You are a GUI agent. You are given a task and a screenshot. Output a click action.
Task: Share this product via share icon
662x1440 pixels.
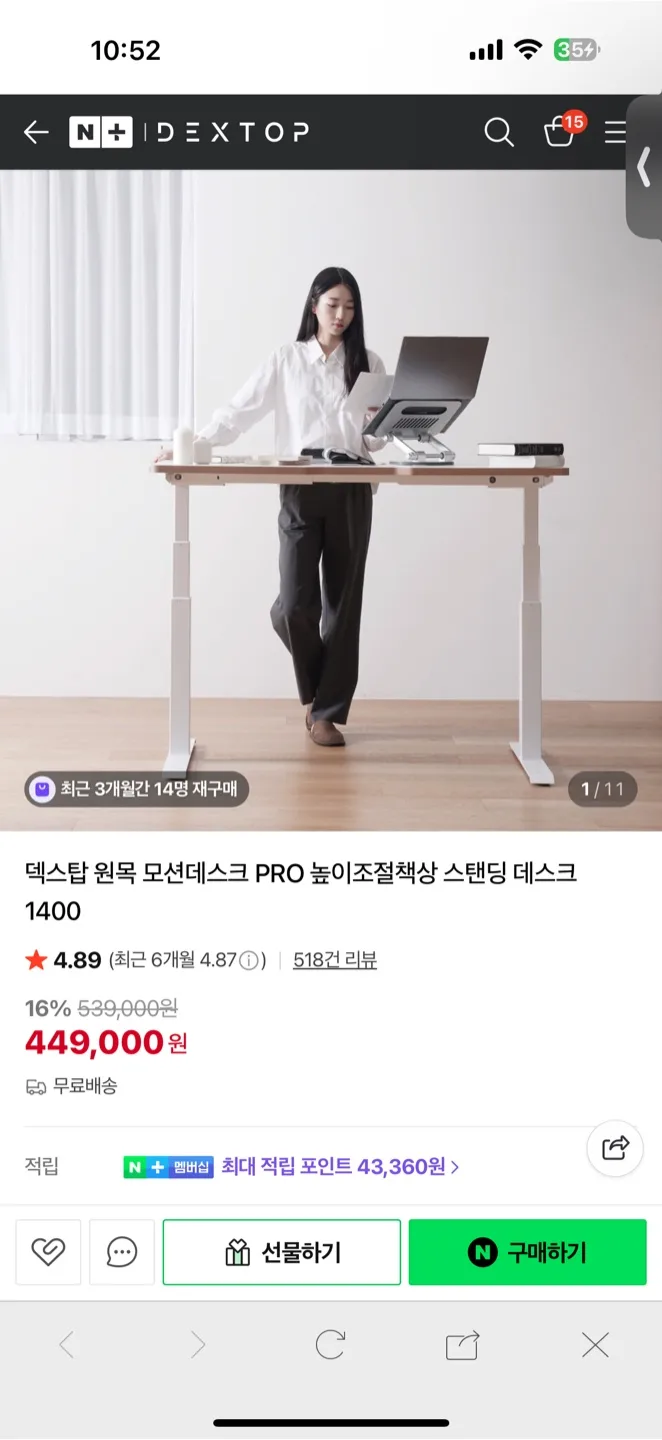click(x=615, y=1148)
